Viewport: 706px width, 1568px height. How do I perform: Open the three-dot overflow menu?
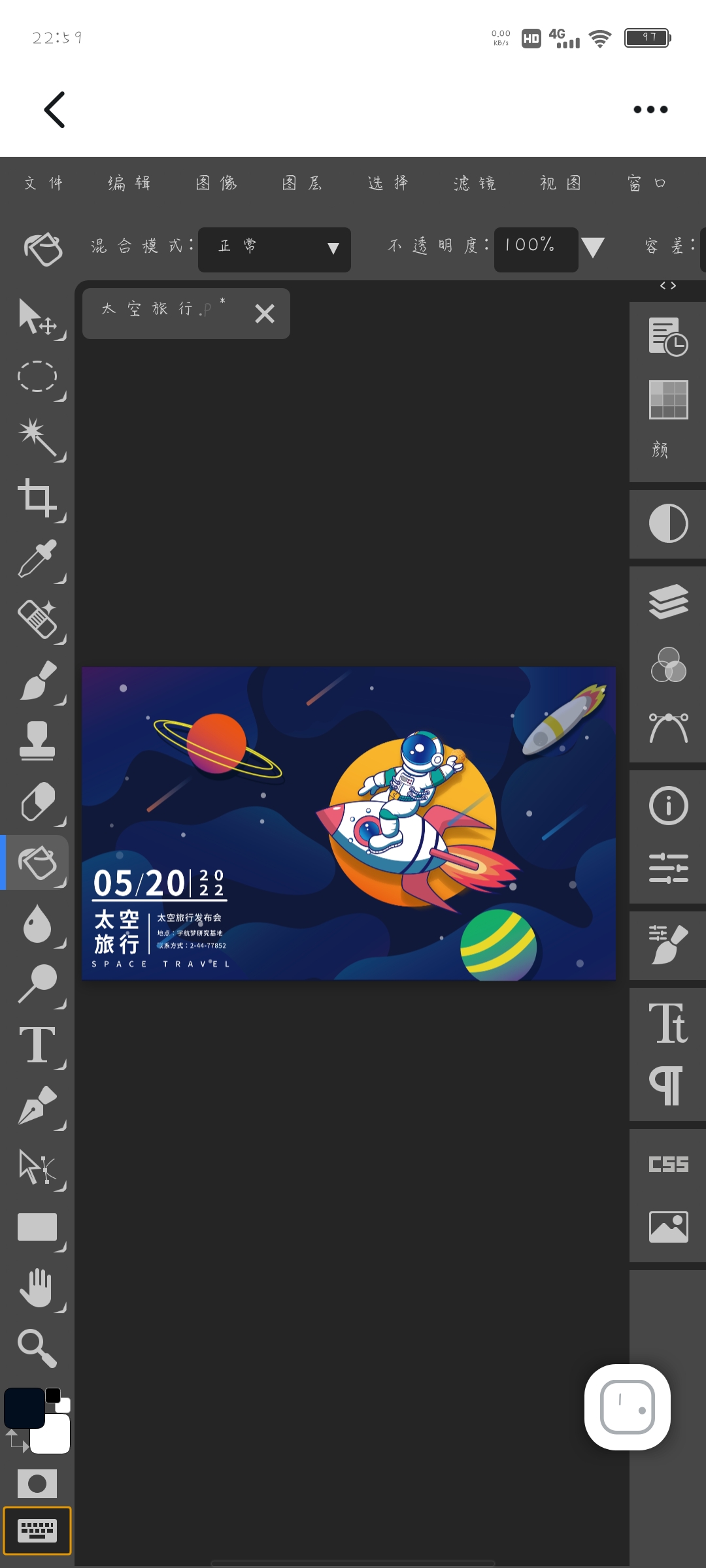(650, 110)
